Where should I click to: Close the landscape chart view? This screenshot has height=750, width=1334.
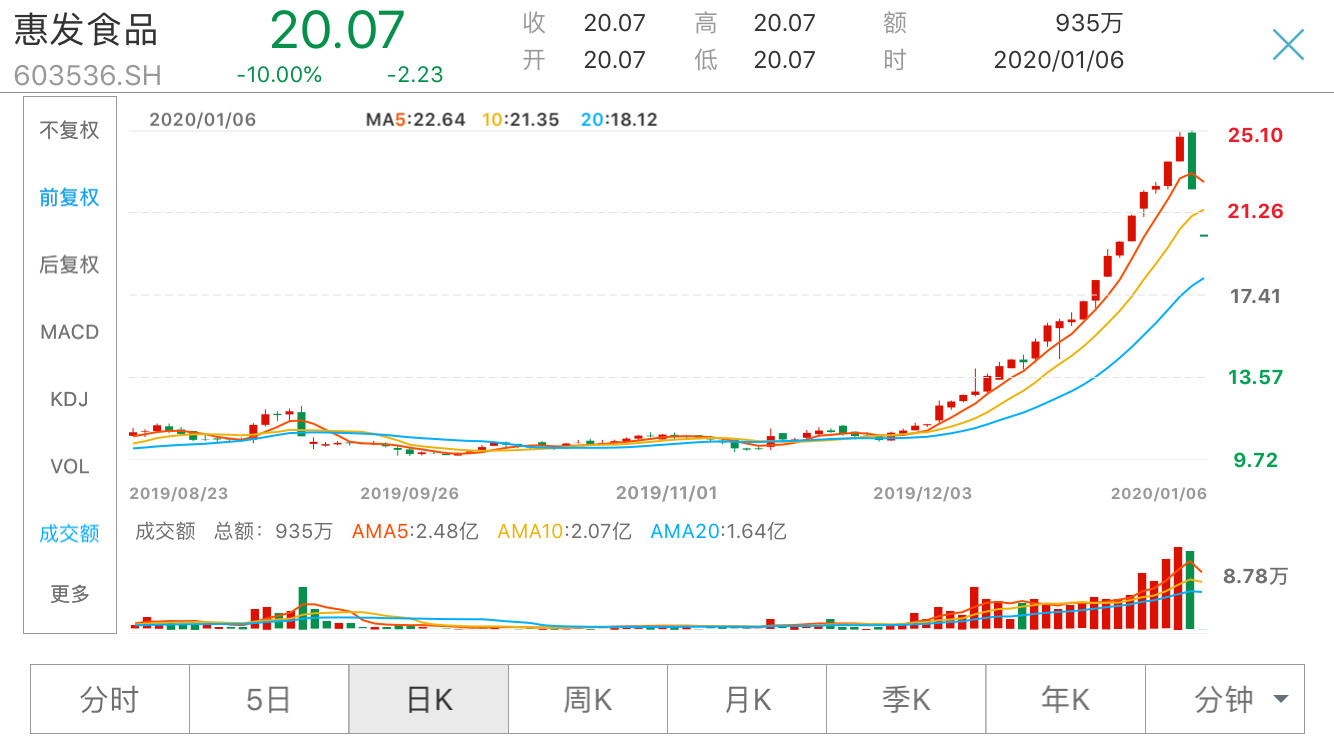[x=1288, y=45]
